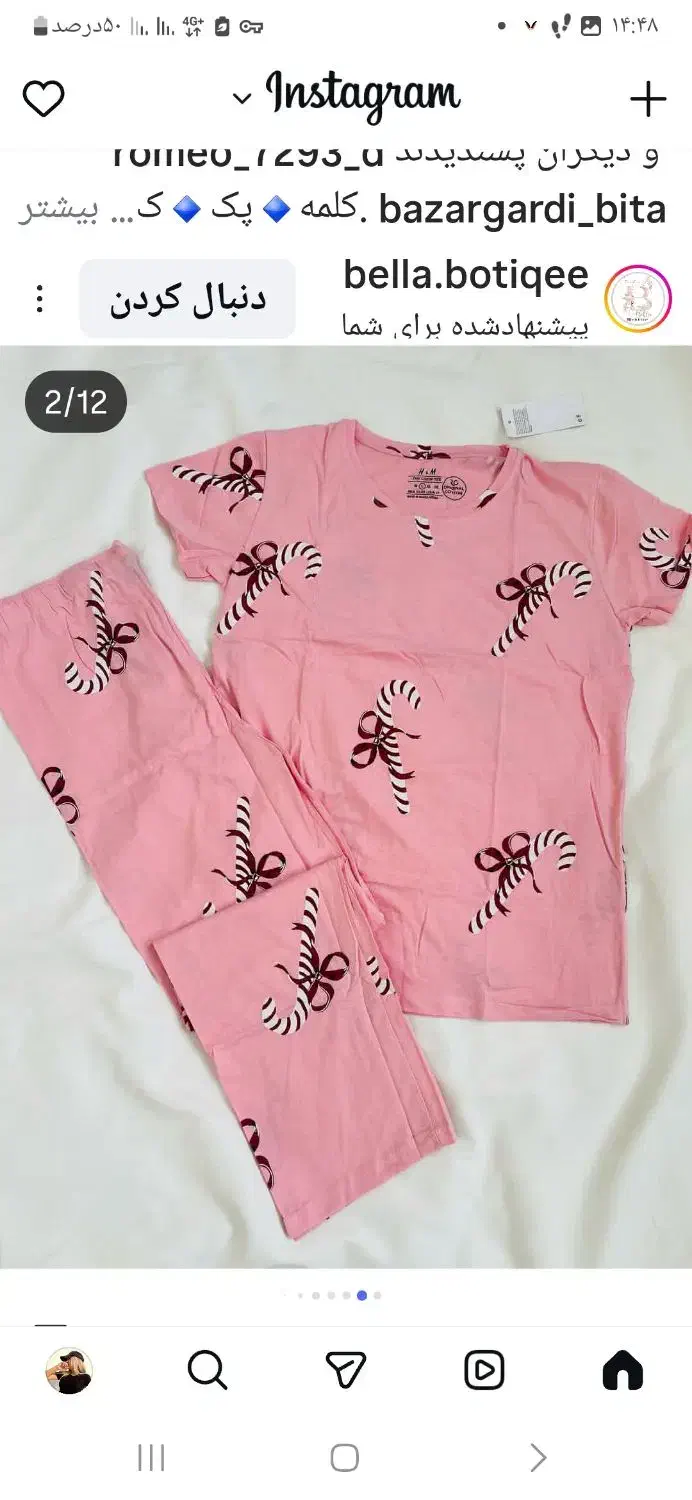Tap the system home button

345,1457
